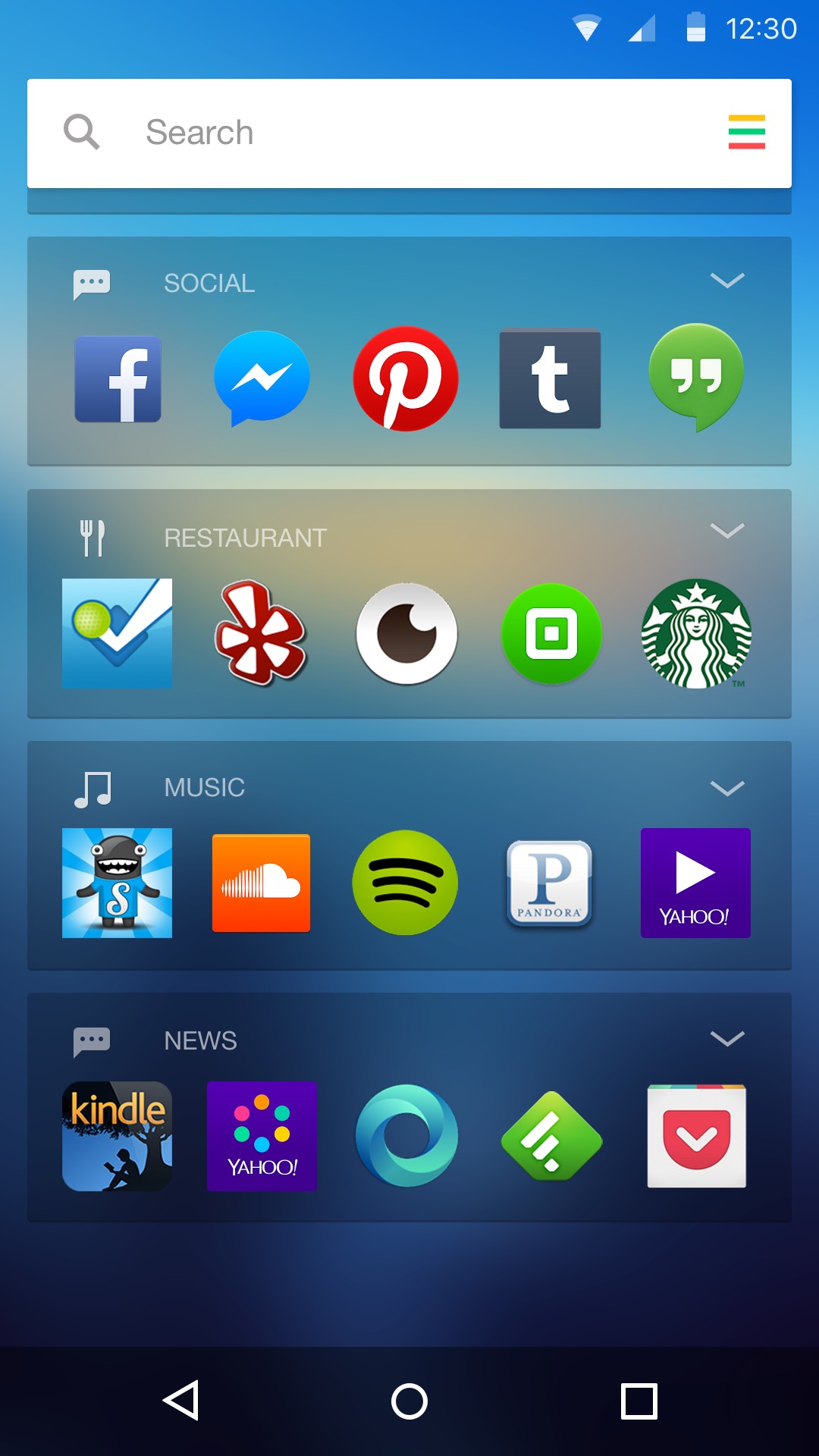Open the Foursquare app
The width and height of the screenshot is (819, 1456).
tap(117, 633)
